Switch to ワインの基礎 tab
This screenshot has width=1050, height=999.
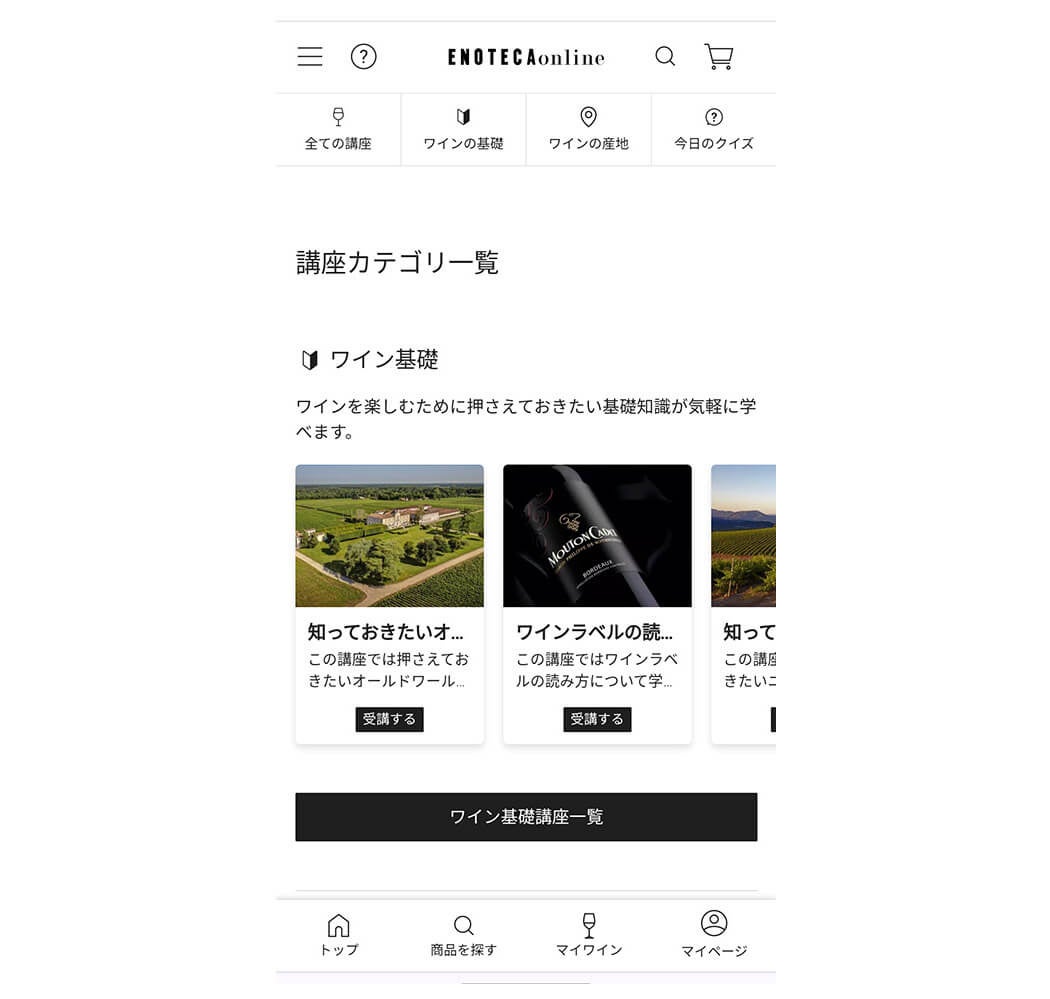point(463,130)
